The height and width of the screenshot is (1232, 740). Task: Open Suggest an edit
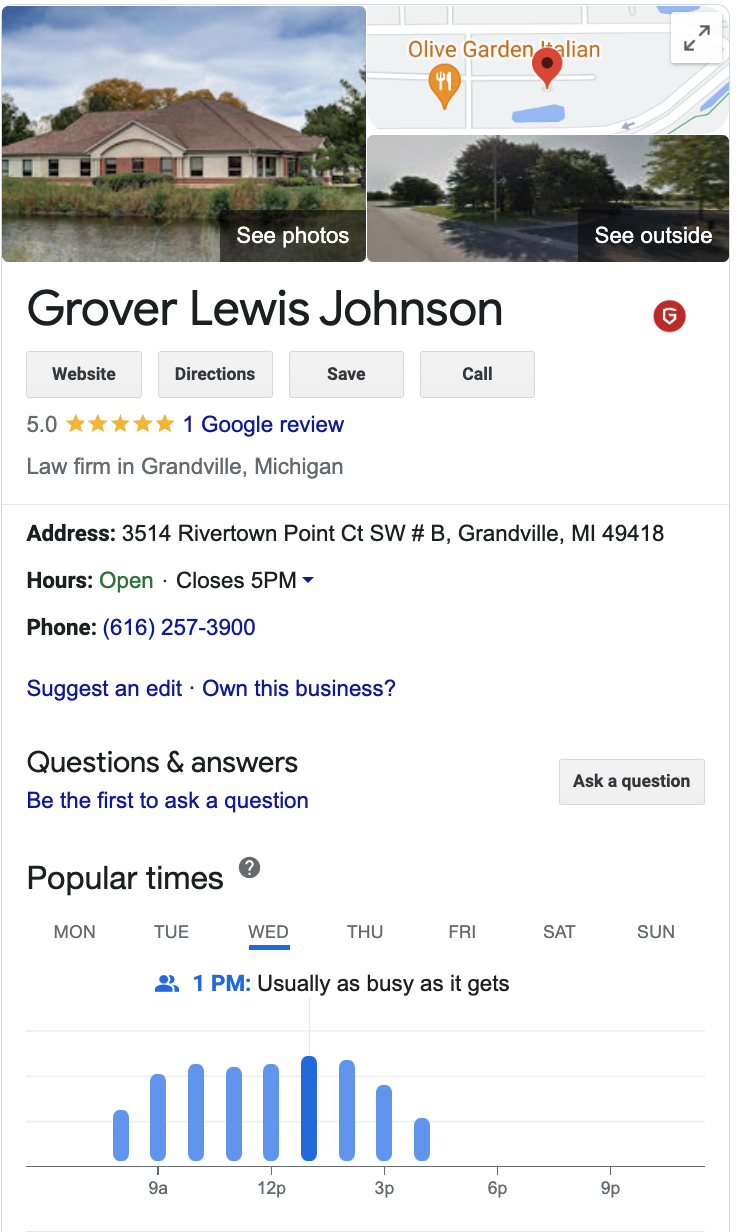point(105,688)
